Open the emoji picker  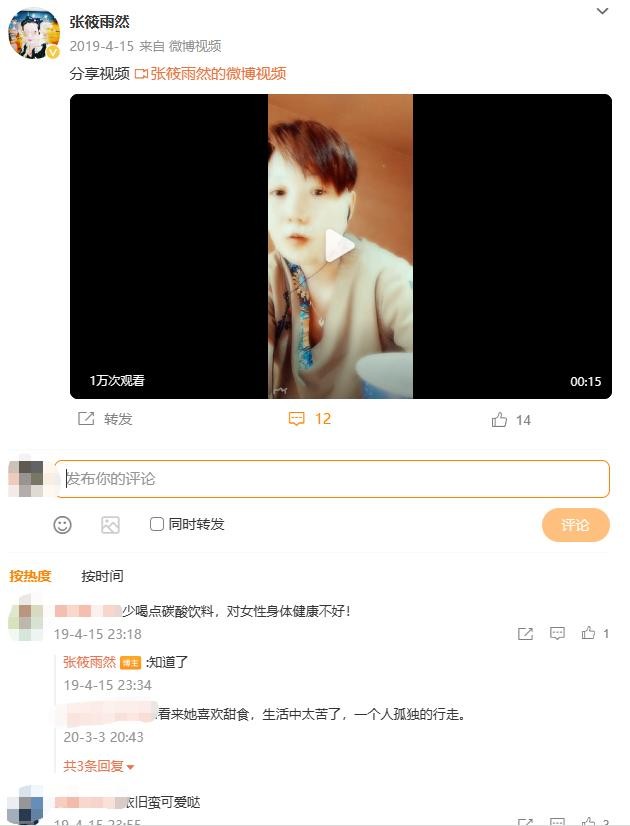pyautogui.click(x=62, y=524)
